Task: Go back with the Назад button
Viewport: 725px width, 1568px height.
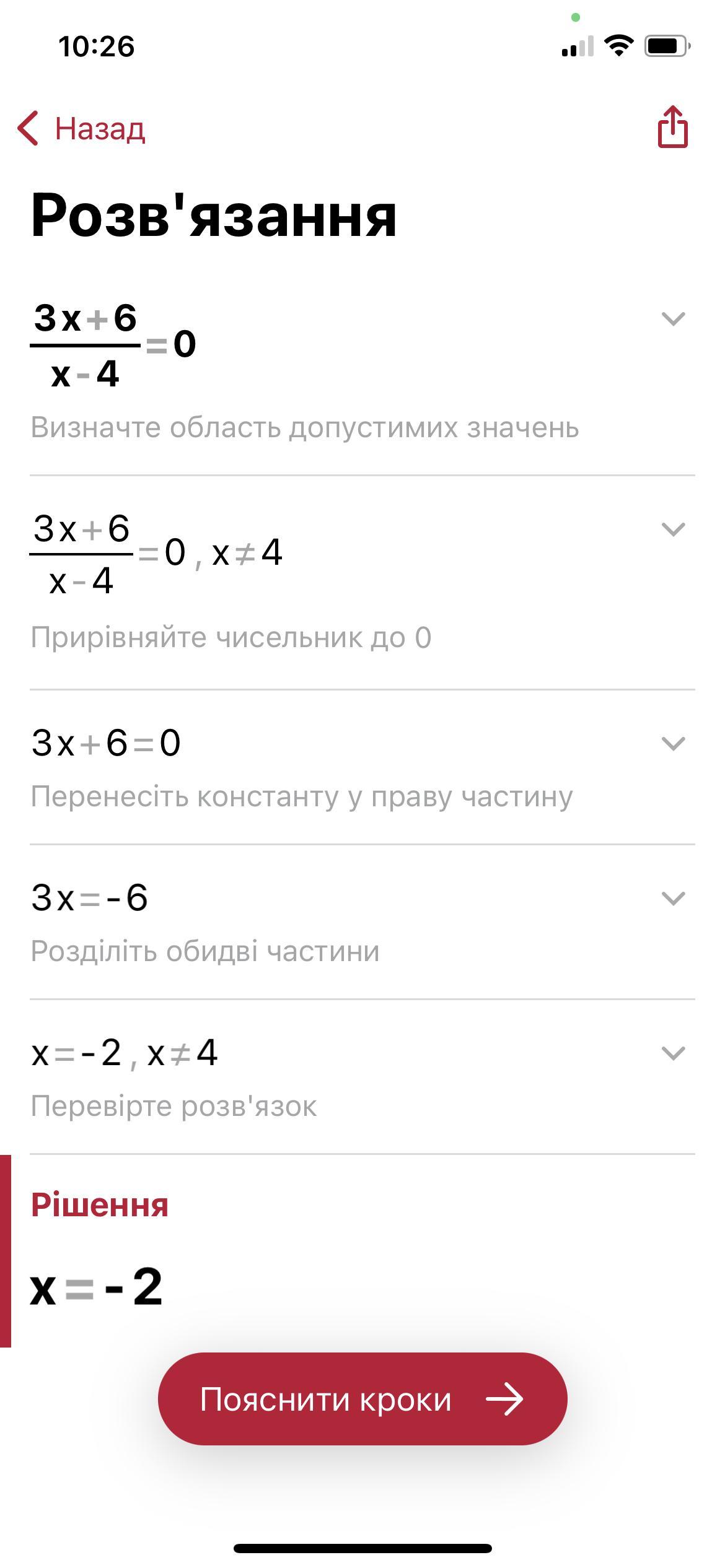Action: click(x=82, y=129)
